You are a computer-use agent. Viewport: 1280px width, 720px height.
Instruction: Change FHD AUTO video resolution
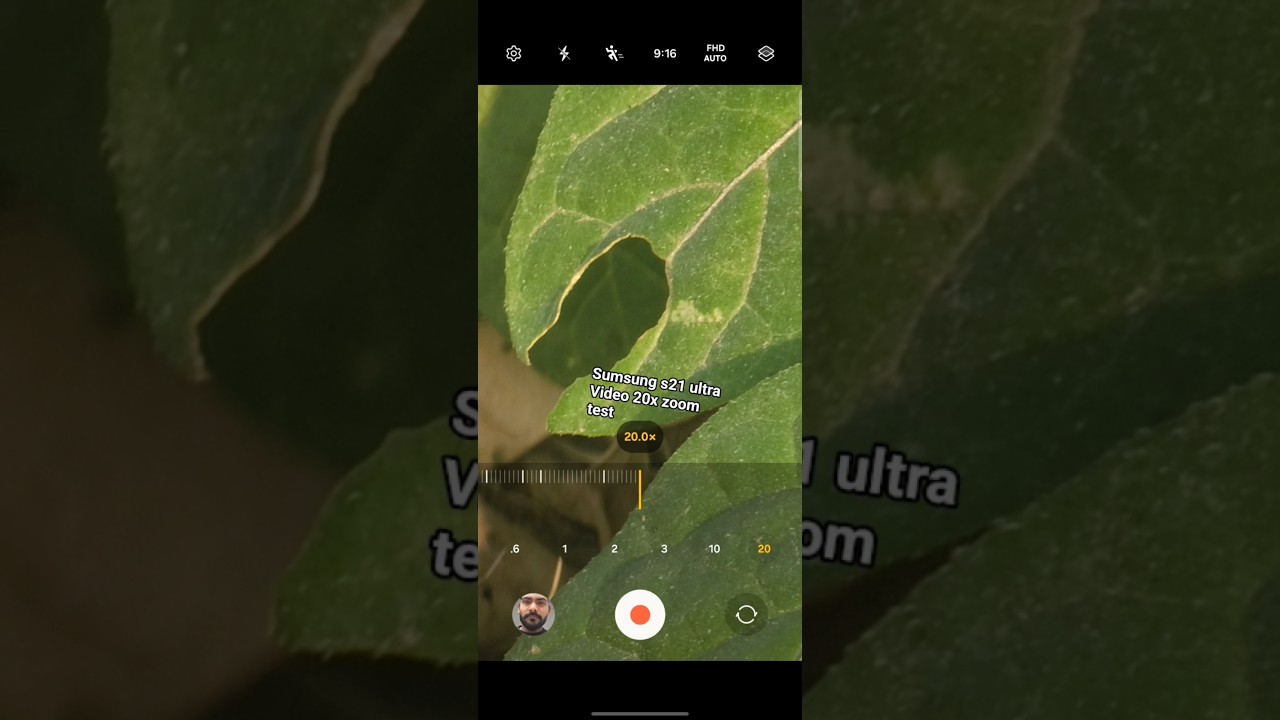pyautogui.click(x=715, y=54)
